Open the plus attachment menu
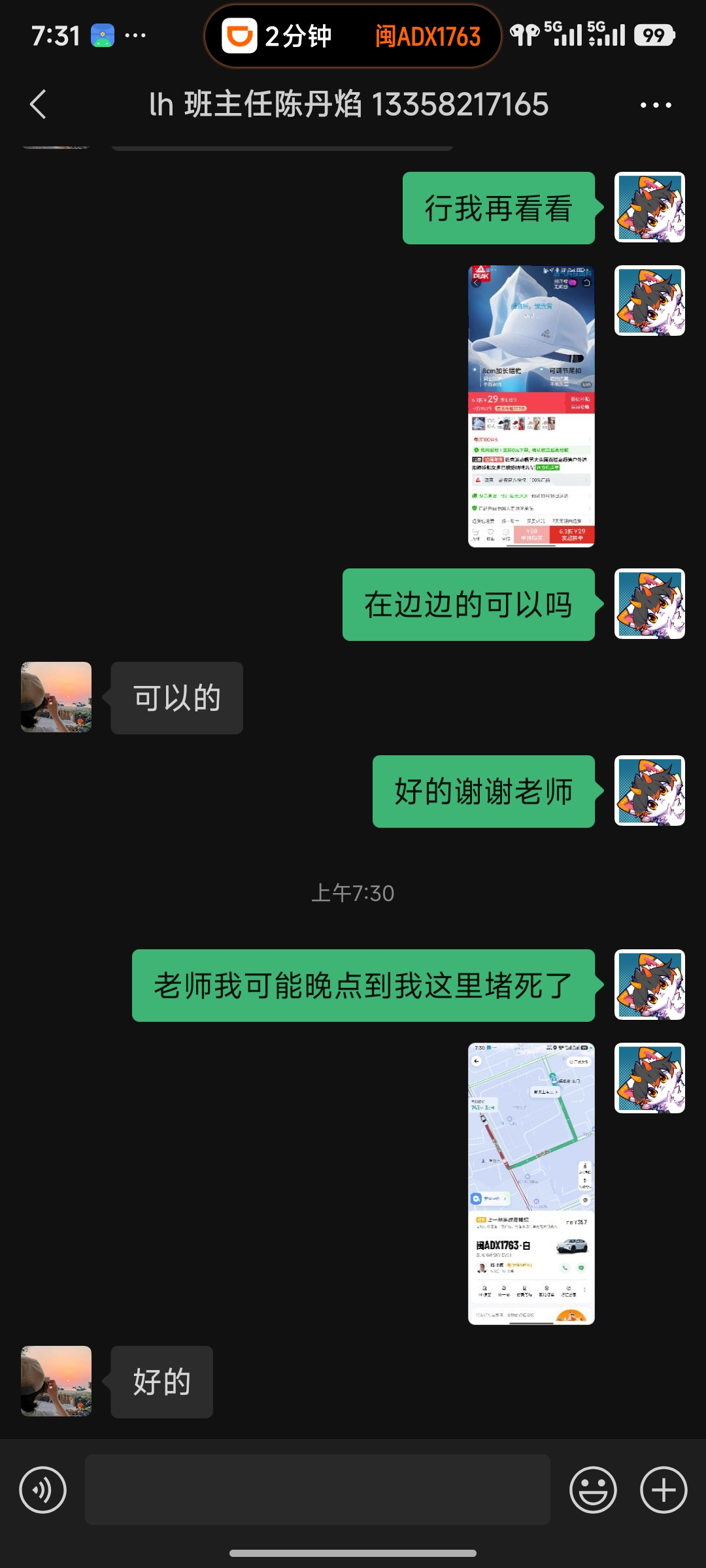Image resolution: width=706 pixels, height=1568 pixels. point(663,1490)
